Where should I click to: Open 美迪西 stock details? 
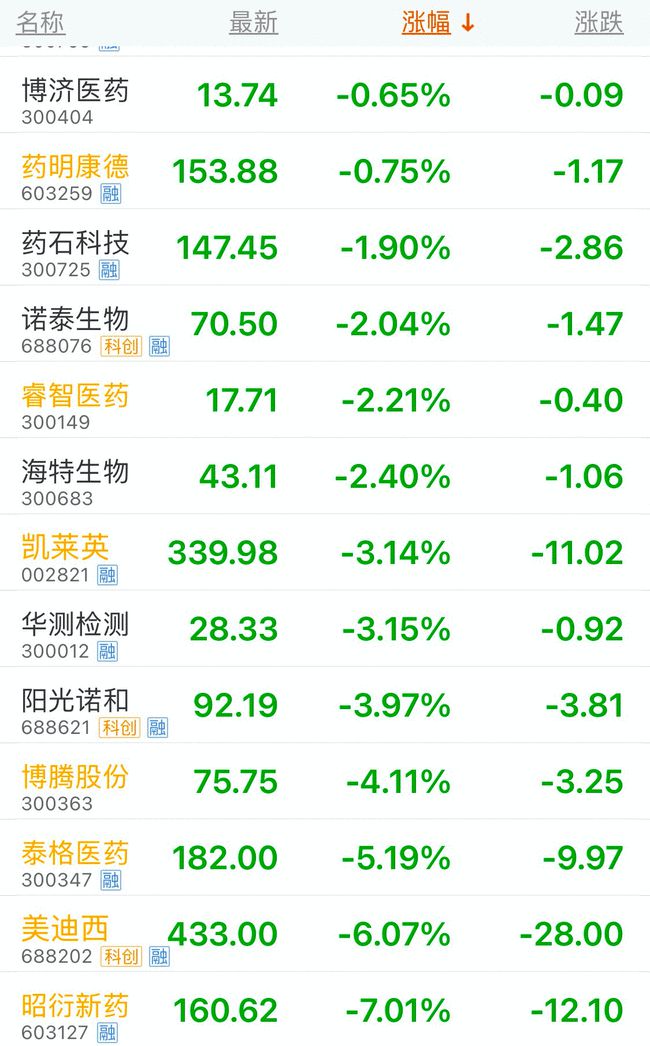tap(325, 934)
